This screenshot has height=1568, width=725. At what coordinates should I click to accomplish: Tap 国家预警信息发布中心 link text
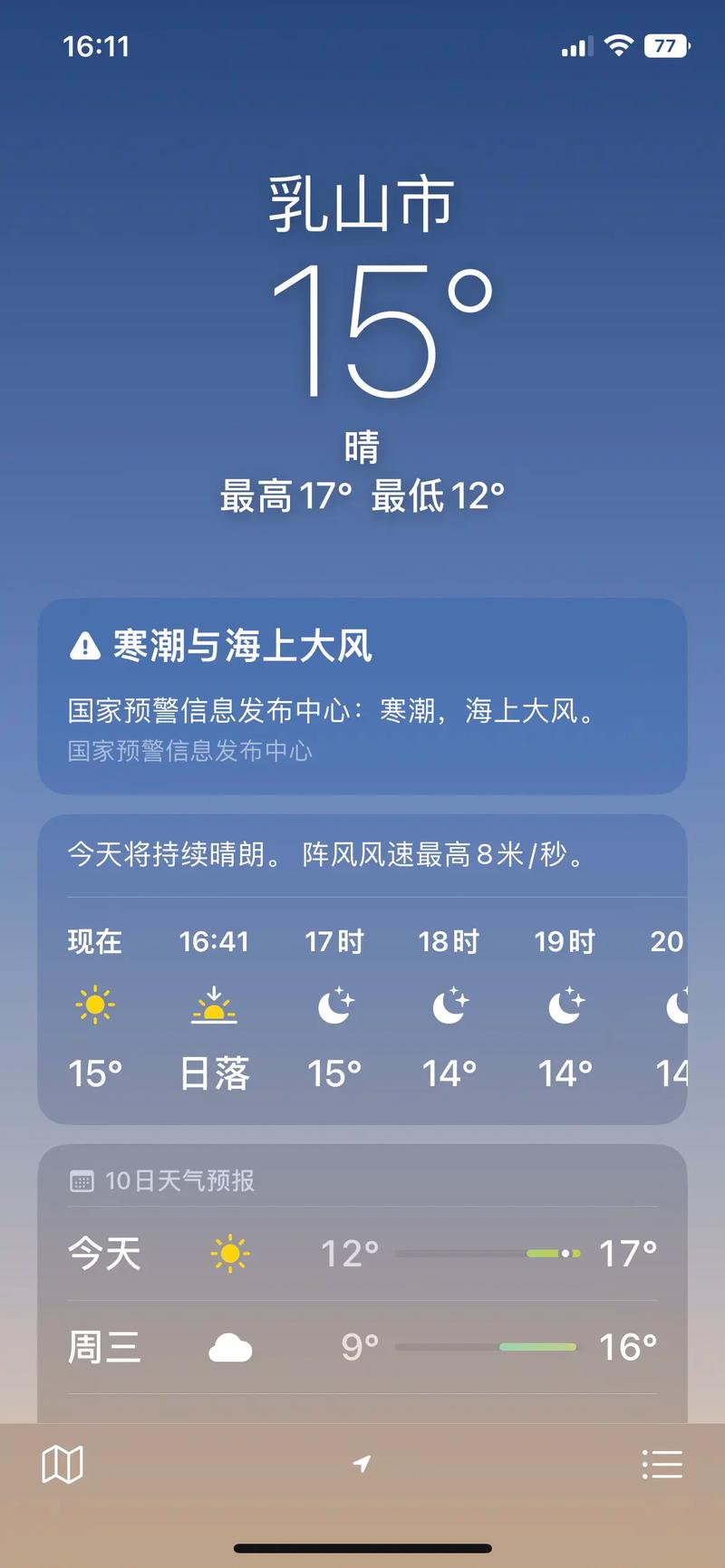(x=188, y=751)
